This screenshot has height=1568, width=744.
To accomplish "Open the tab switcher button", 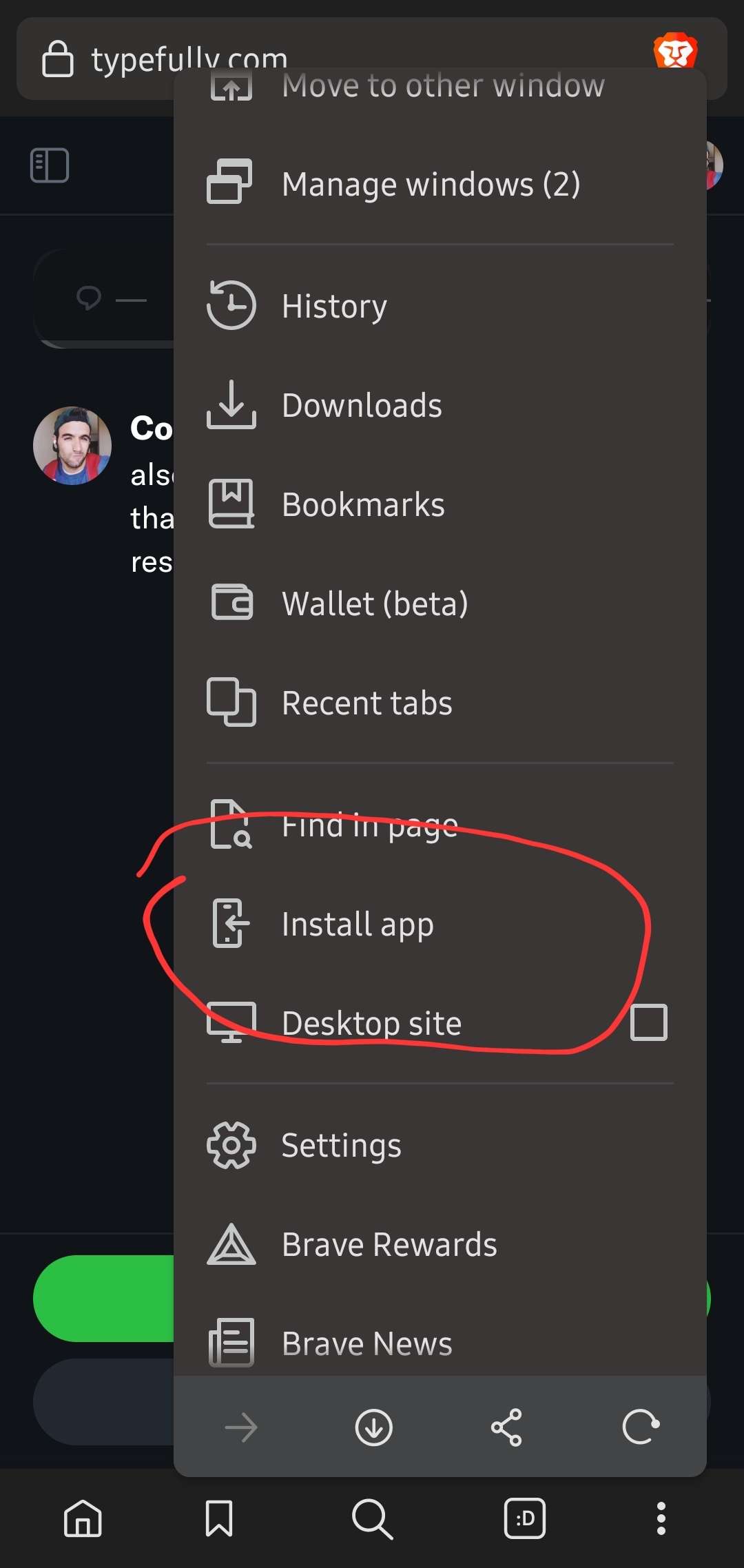I will click(524, 1518).
